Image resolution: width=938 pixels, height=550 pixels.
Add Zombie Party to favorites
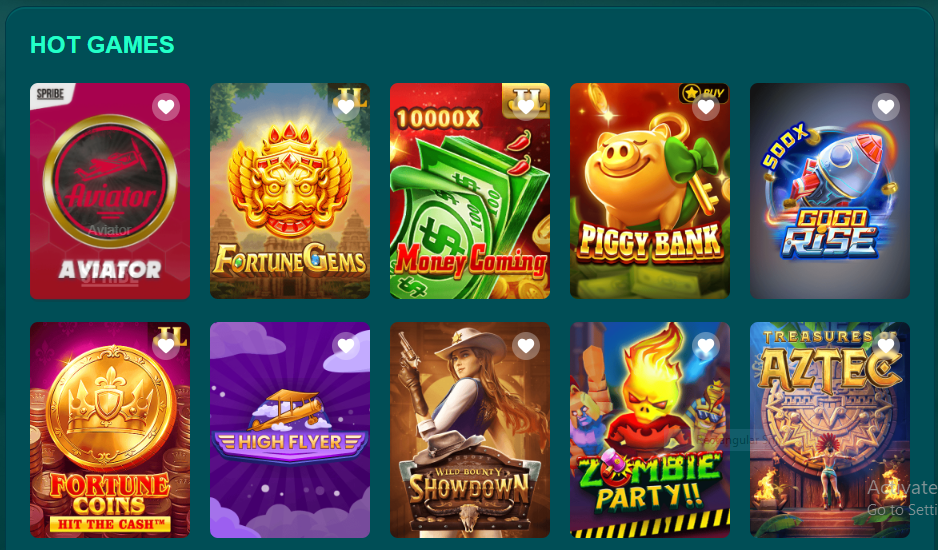click(x=706, y=346)
